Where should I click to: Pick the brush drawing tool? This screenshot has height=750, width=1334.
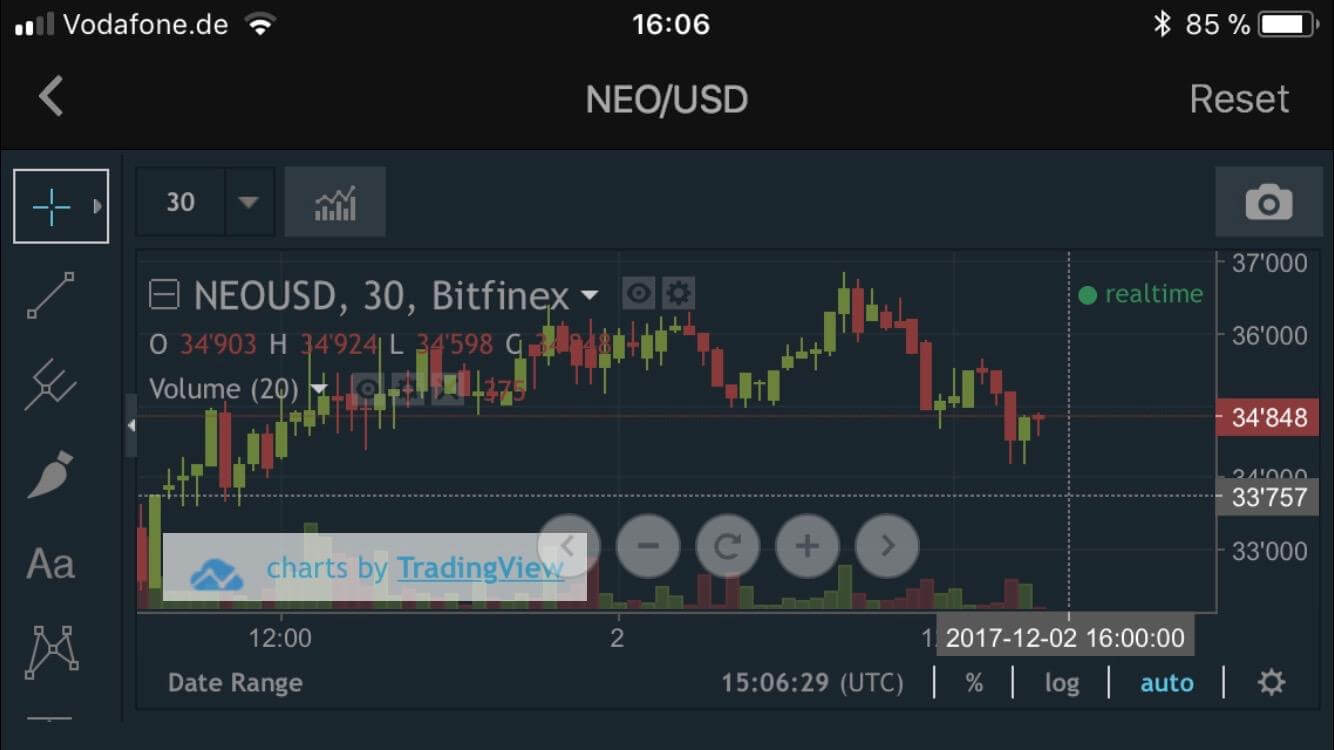[x=50, y=475]
